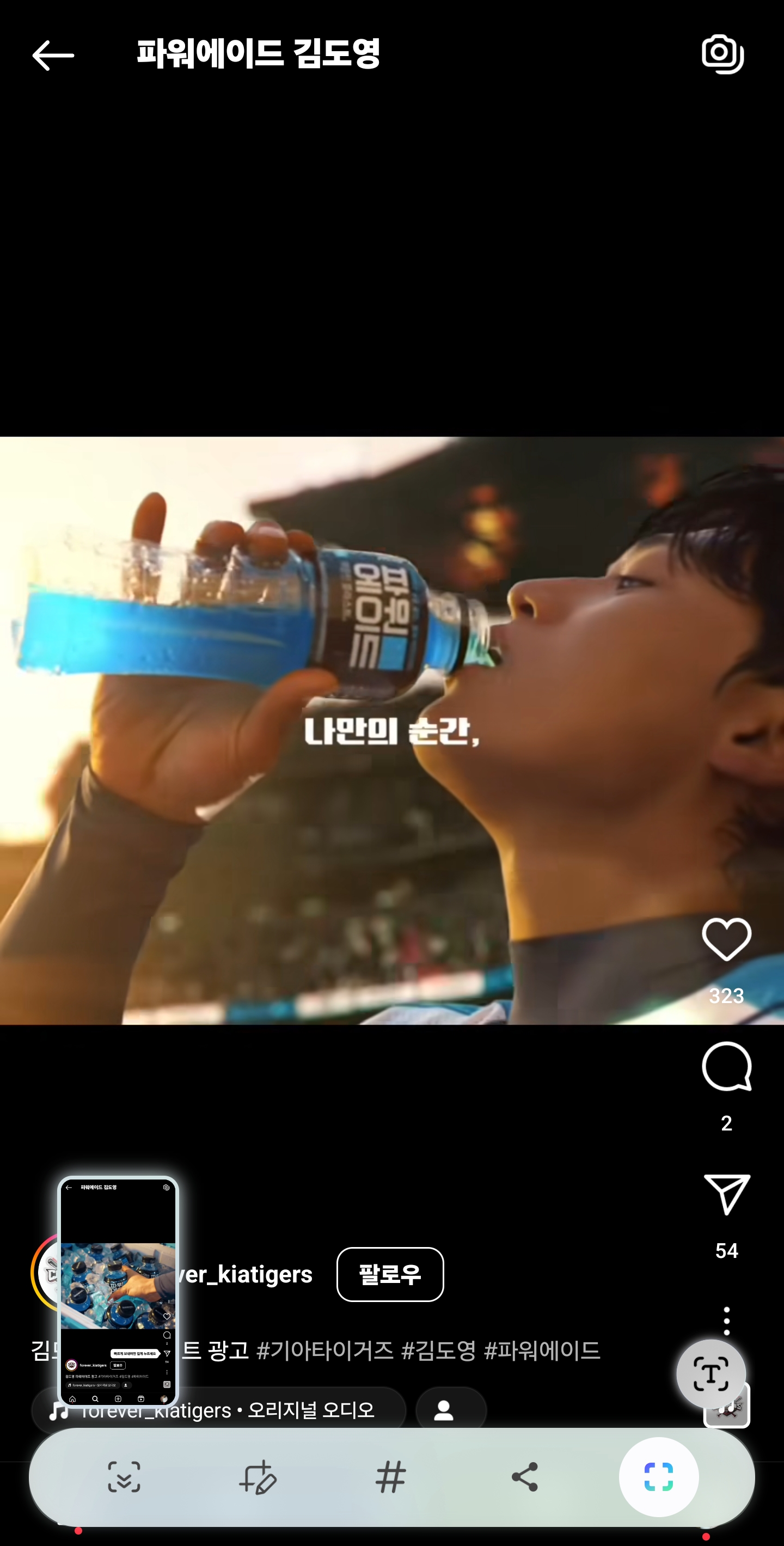Screen dimensions: 784x1546
Task: Open the camera icon to create a reel
Action: coord(723,54)
